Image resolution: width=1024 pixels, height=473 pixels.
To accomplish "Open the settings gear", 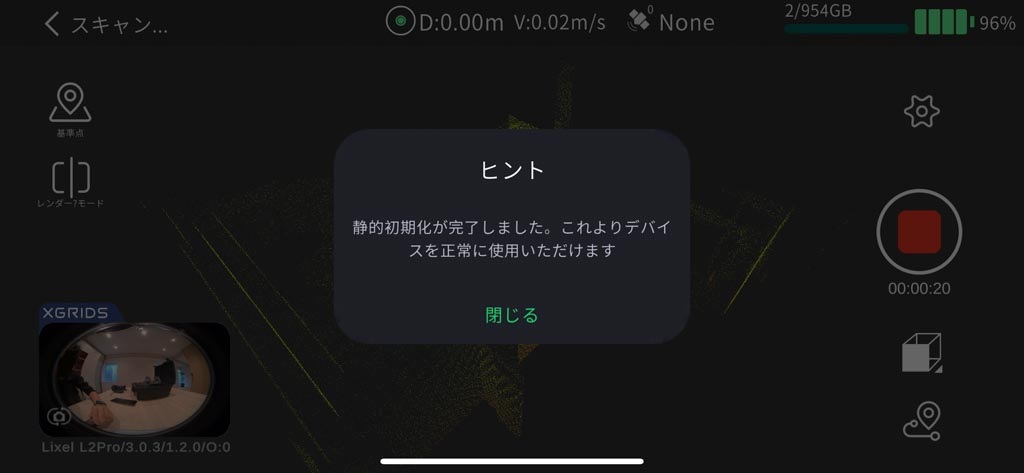I will coord(920,110).
